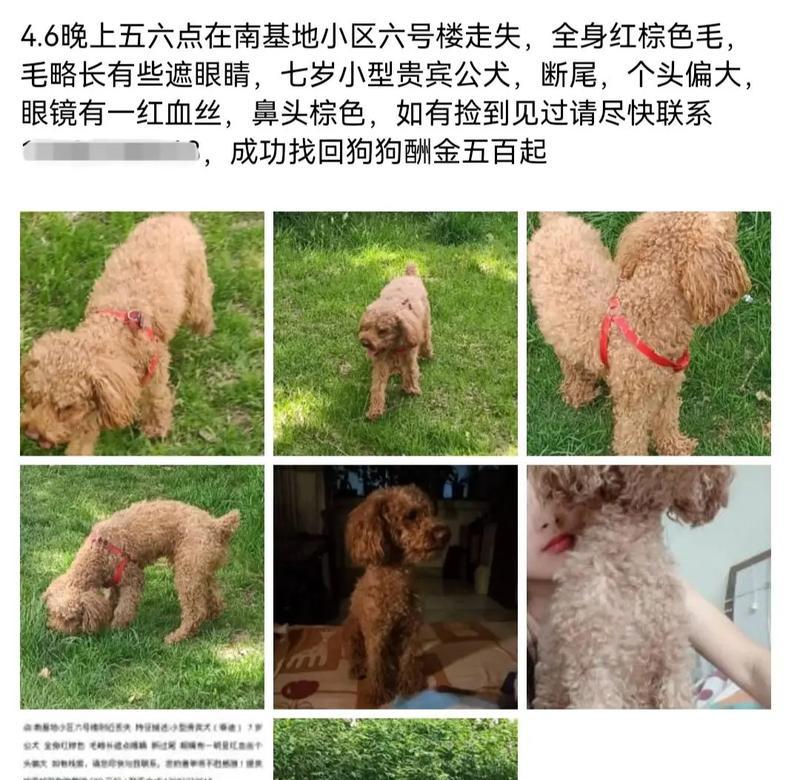The width and height of the screenshot is (800, 780).
Task: Open the close-up photo of the dog's red harness from behind
Action: (648, 333)
